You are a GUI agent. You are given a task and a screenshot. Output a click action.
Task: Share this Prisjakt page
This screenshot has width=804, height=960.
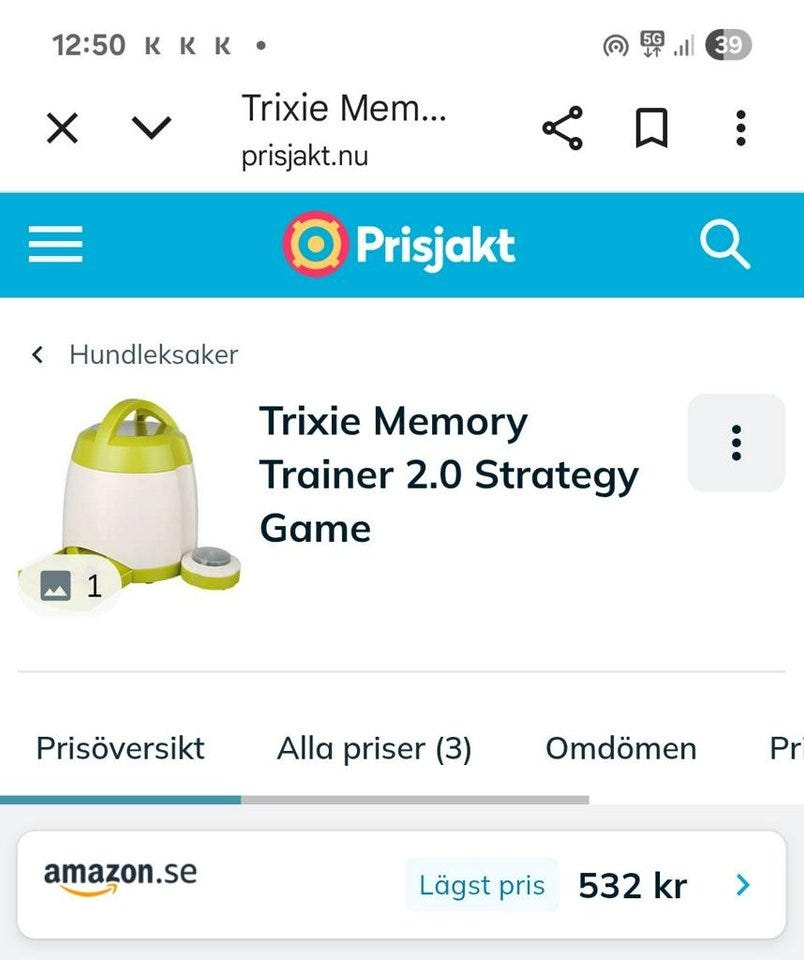click(x=562, y=129)
